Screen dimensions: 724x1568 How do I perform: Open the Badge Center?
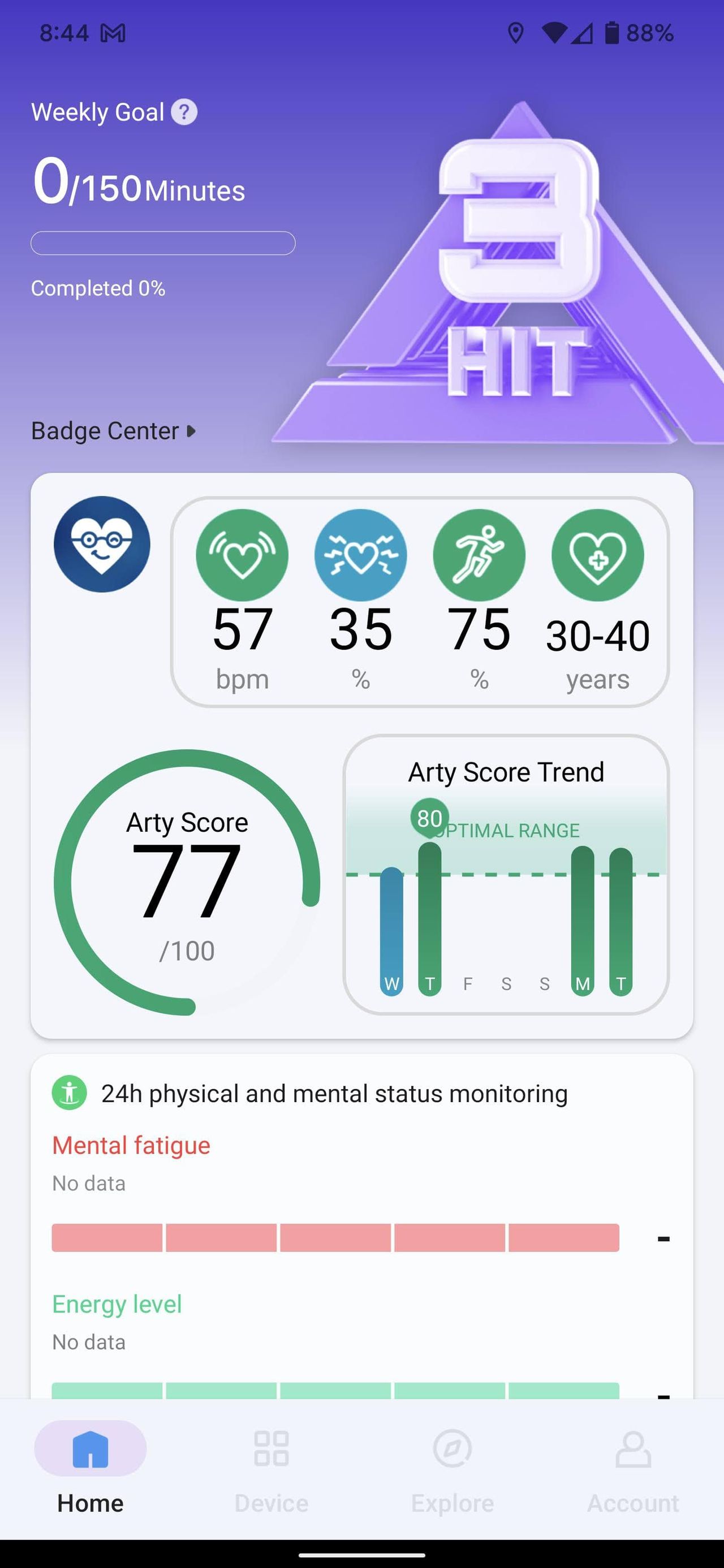pyautogui.click(x=113, y=431)
